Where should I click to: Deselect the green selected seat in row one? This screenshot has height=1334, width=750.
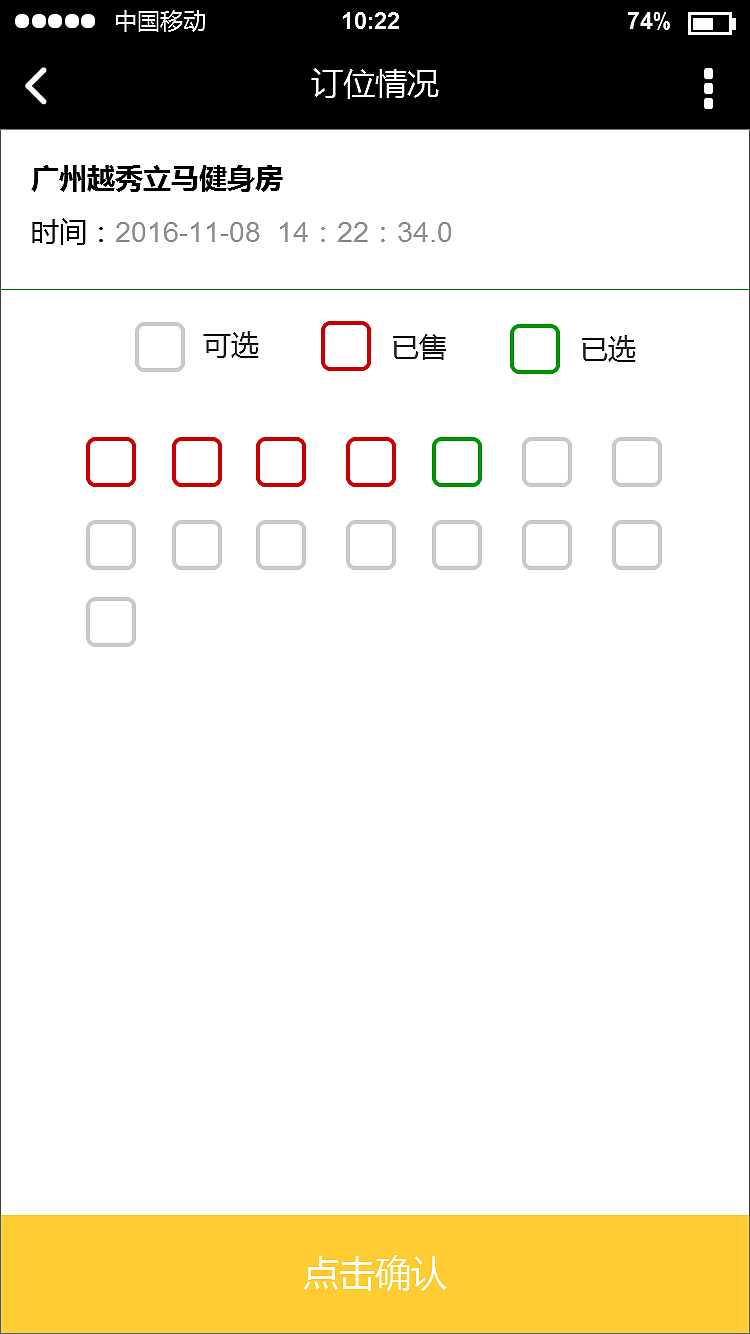pyautogui.click(x=456, y=463)
